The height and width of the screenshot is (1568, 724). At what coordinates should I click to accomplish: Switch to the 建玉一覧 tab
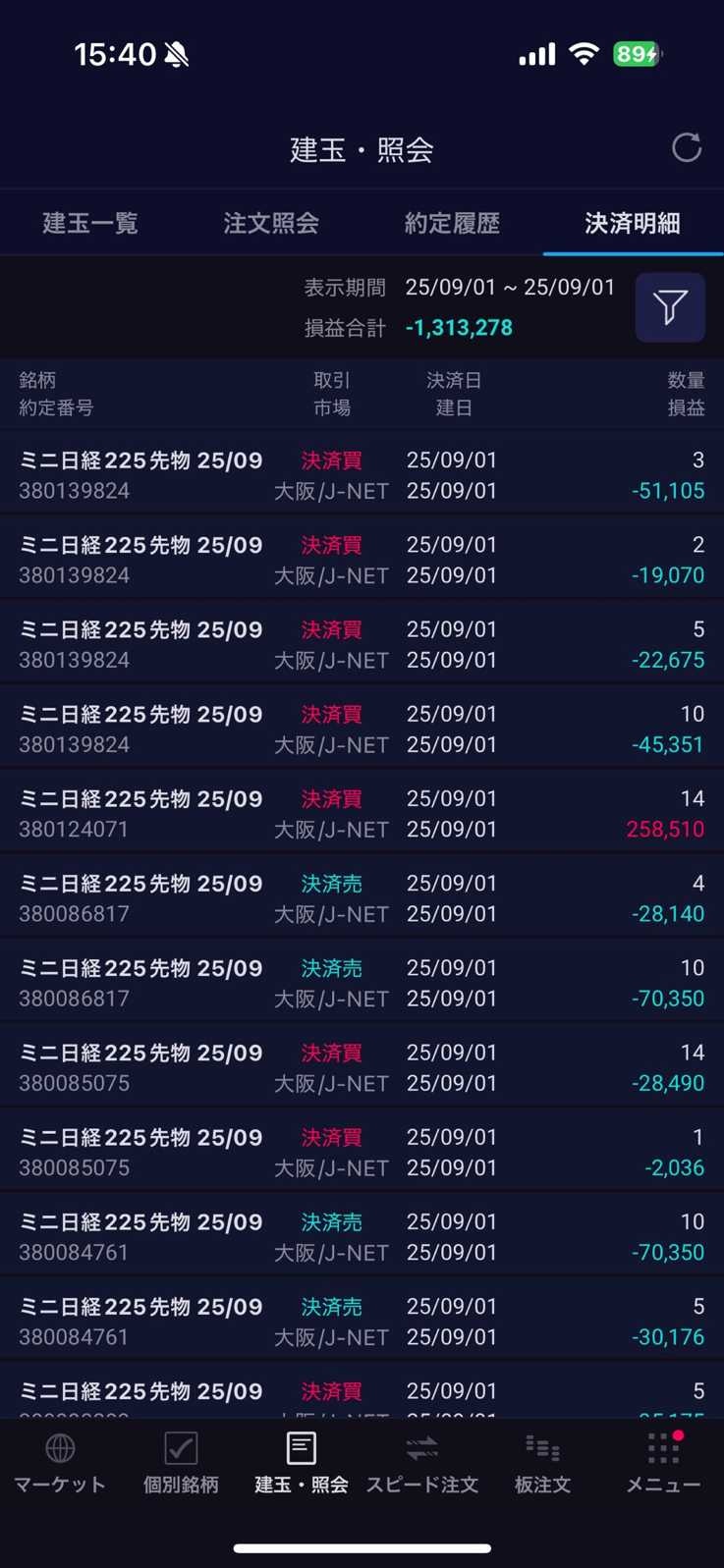tap(90, 223)
